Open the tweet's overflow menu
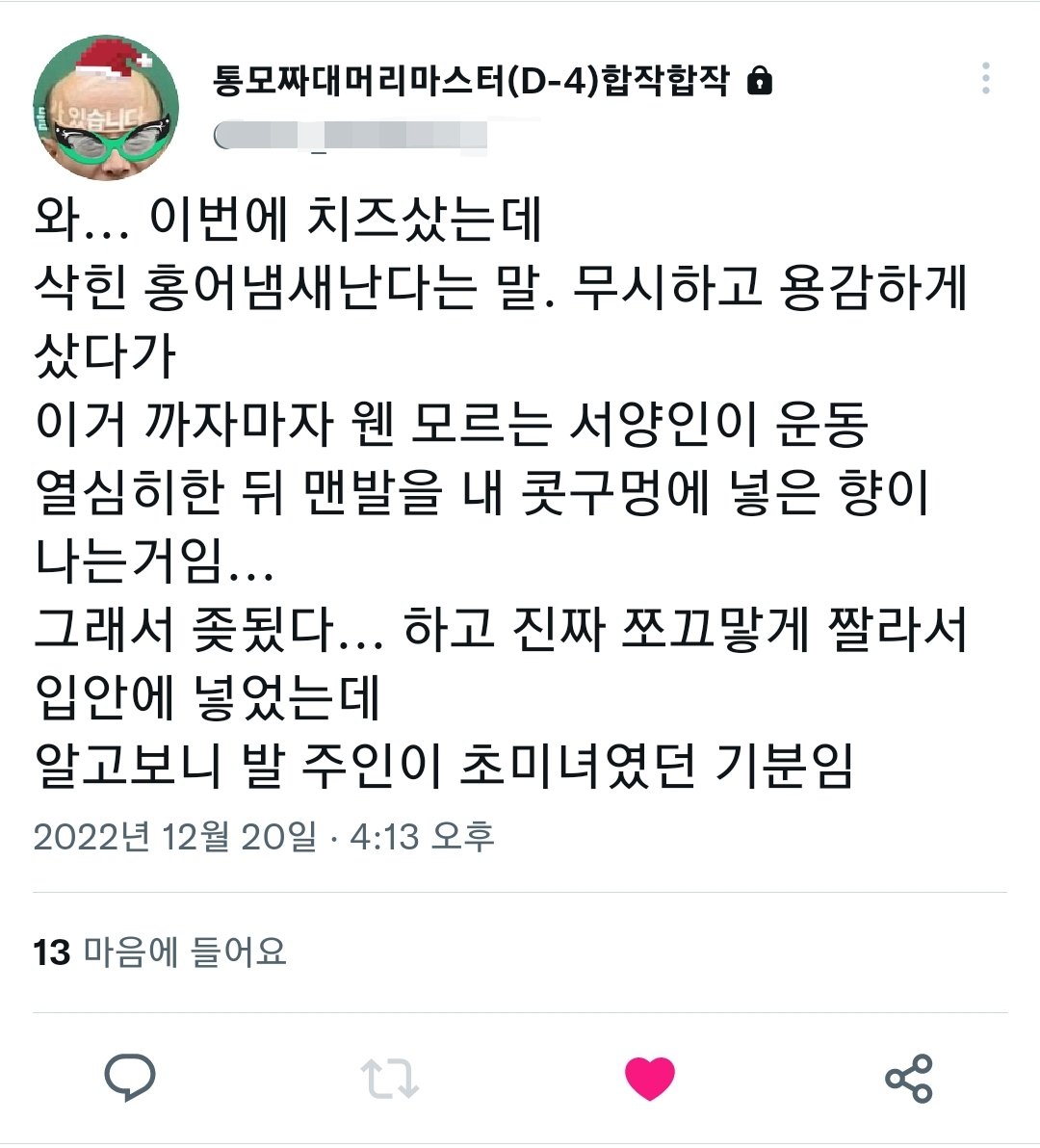Image resolution: width=1040 pixels, height=1148 pixels. point(985,79)
